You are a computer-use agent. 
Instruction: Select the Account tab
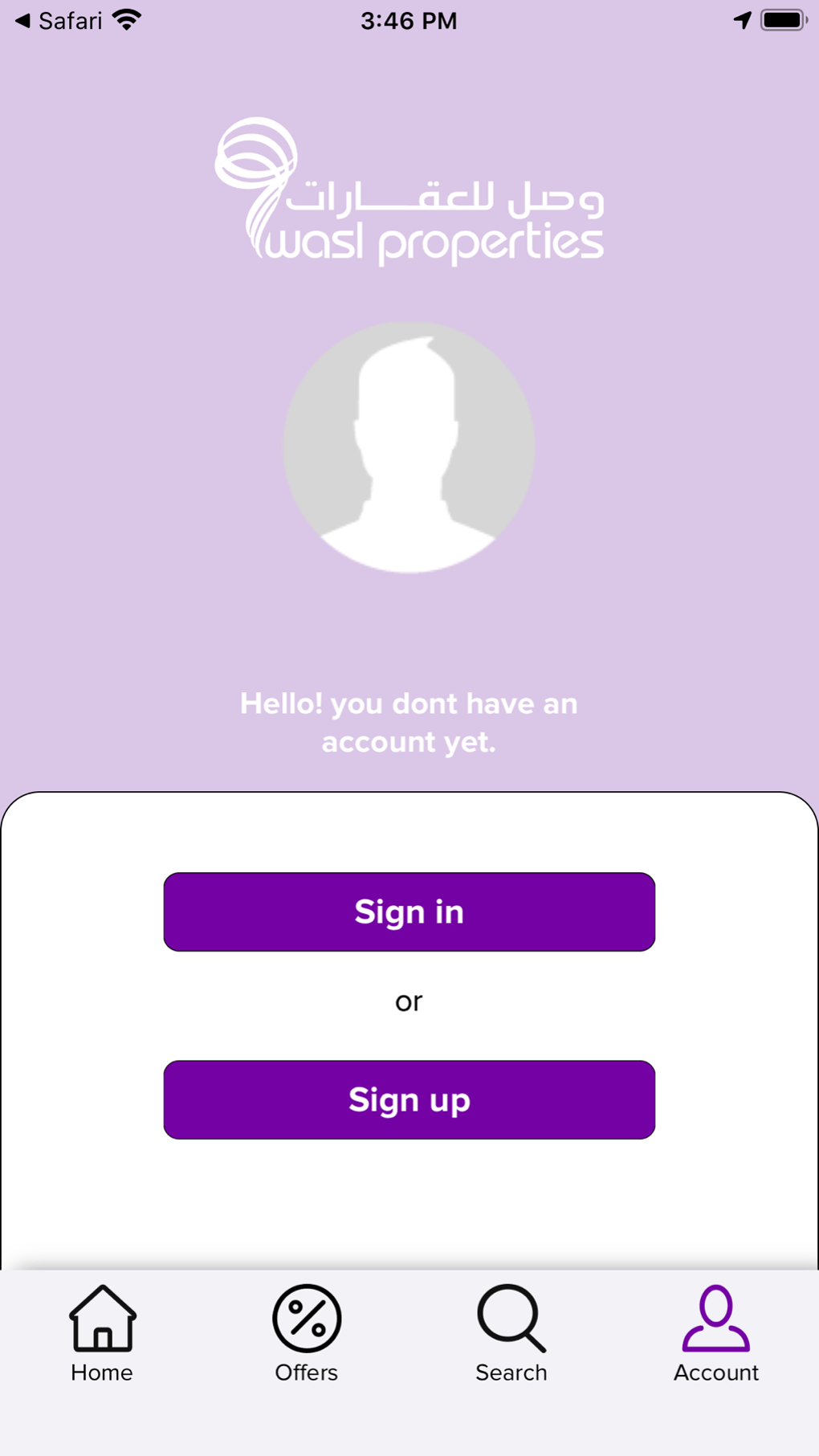(715, 1333)
